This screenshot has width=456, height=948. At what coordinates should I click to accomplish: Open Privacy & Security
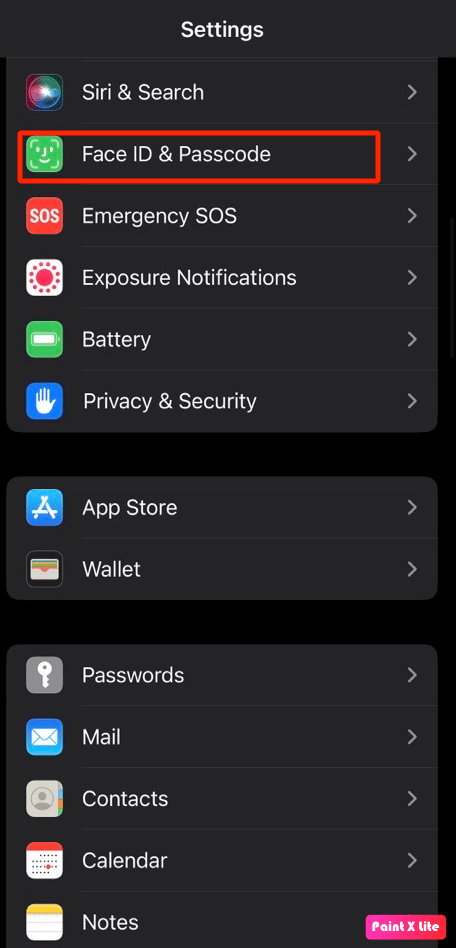222,401
